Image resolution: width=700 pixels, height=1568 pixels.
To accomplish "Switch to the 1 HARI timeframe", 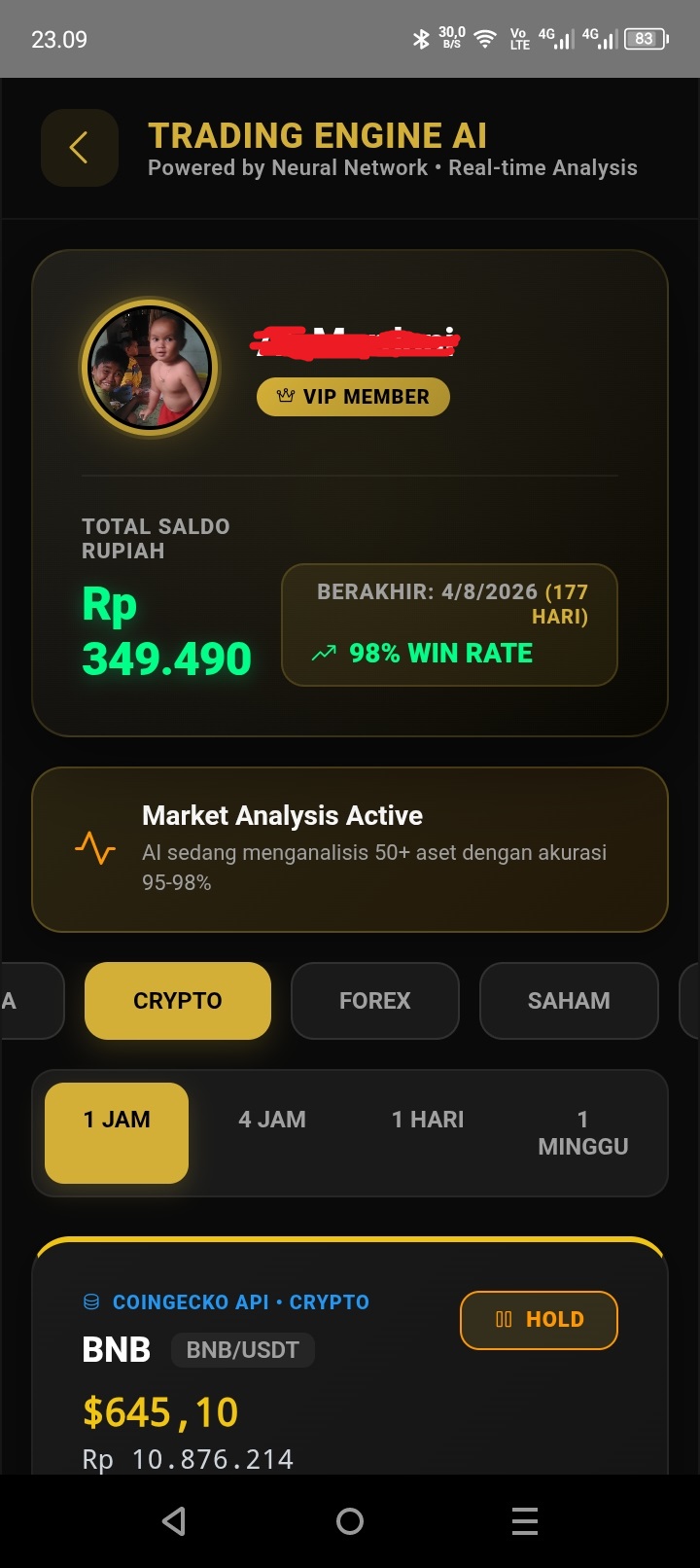I will [x=428, y=1121].
